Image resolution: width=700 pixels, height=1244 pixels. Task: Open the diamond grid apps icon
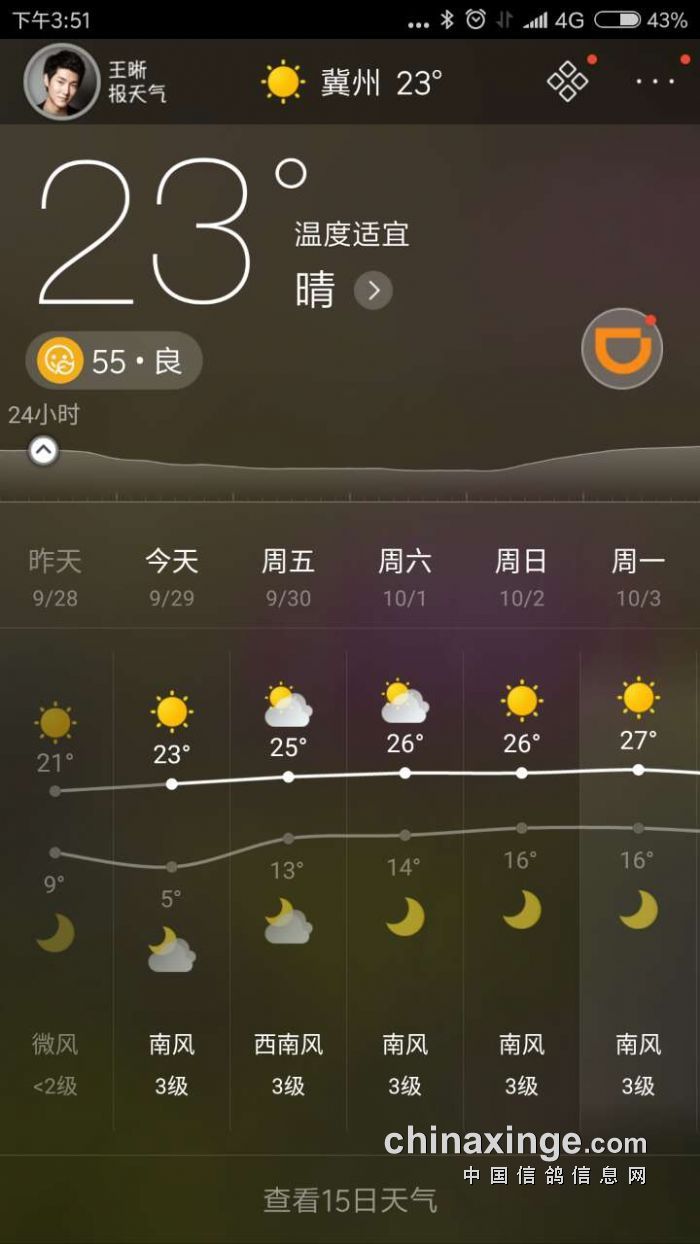click(x=568, y=82)
